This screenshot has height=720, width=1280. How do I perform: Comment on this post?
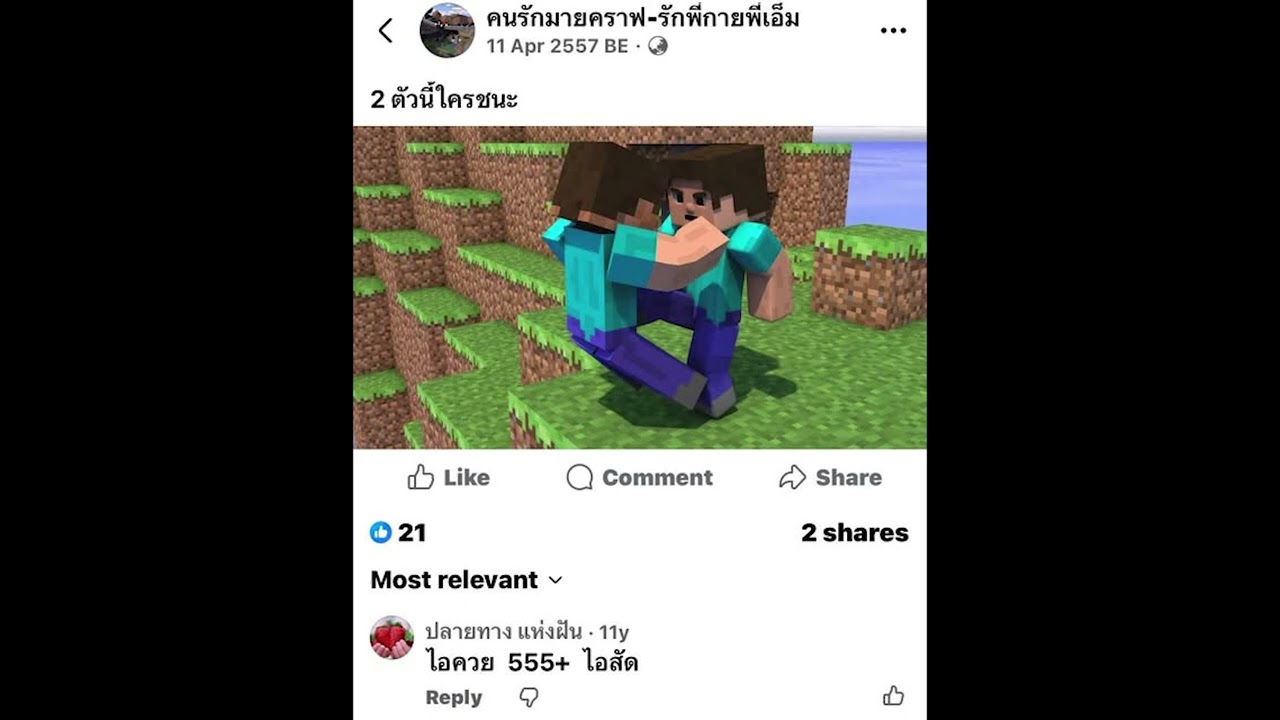pyautogui.click(x=640, y=477)
